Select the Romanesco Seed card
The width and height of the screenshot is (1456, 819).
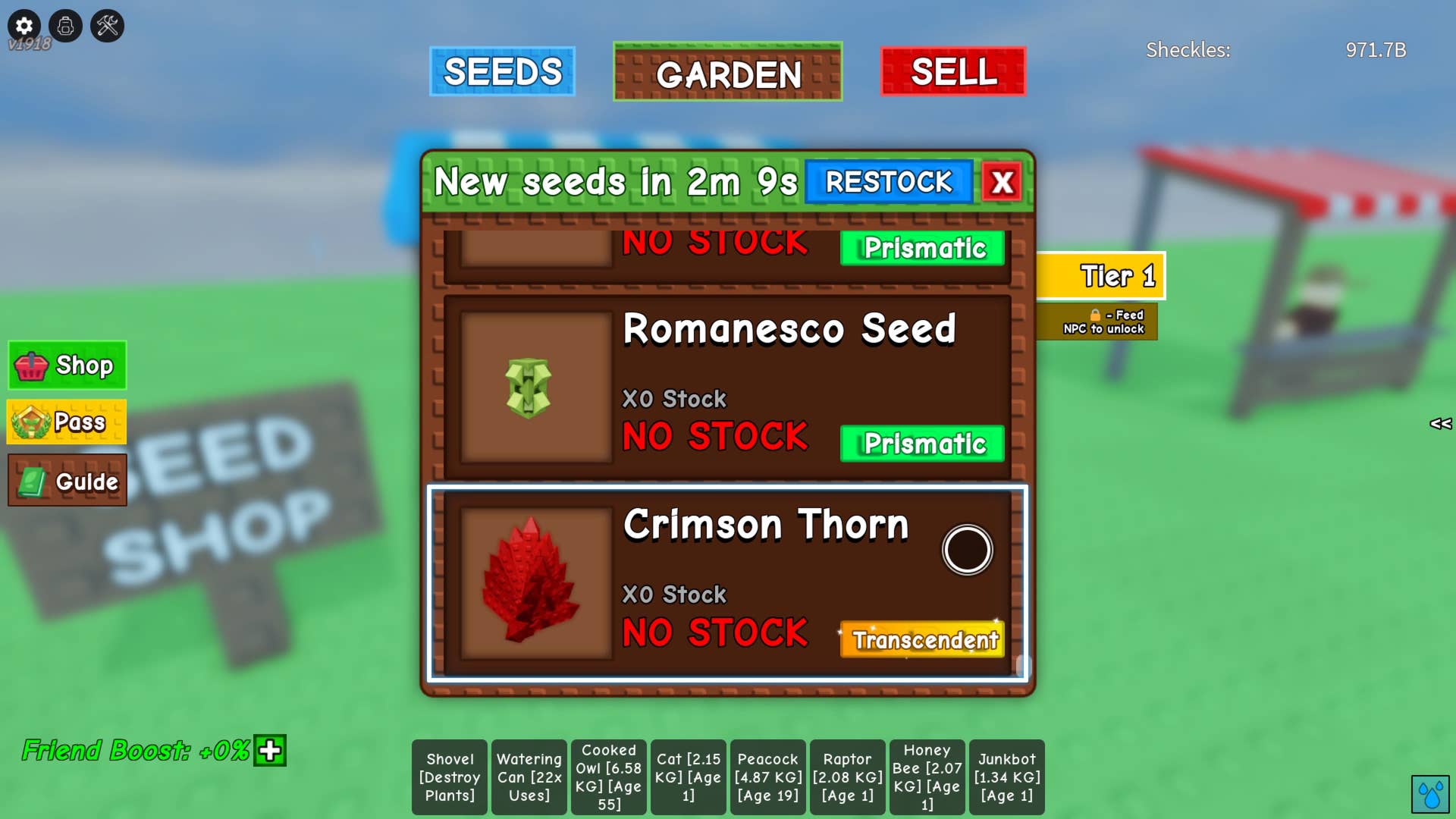pyautogui.click(x=726, y=387)
